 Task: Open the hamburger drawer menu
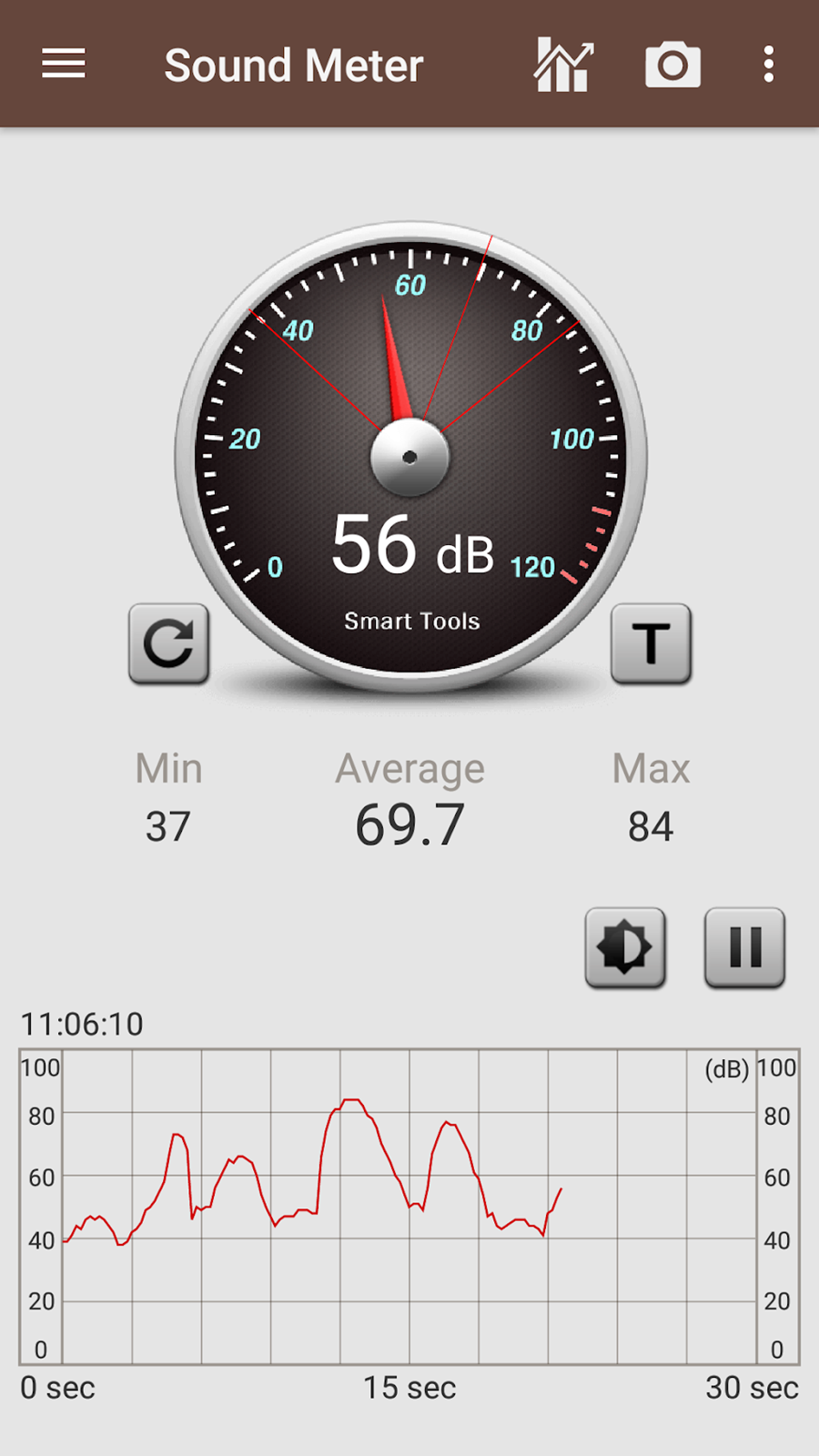coord(64,65)
